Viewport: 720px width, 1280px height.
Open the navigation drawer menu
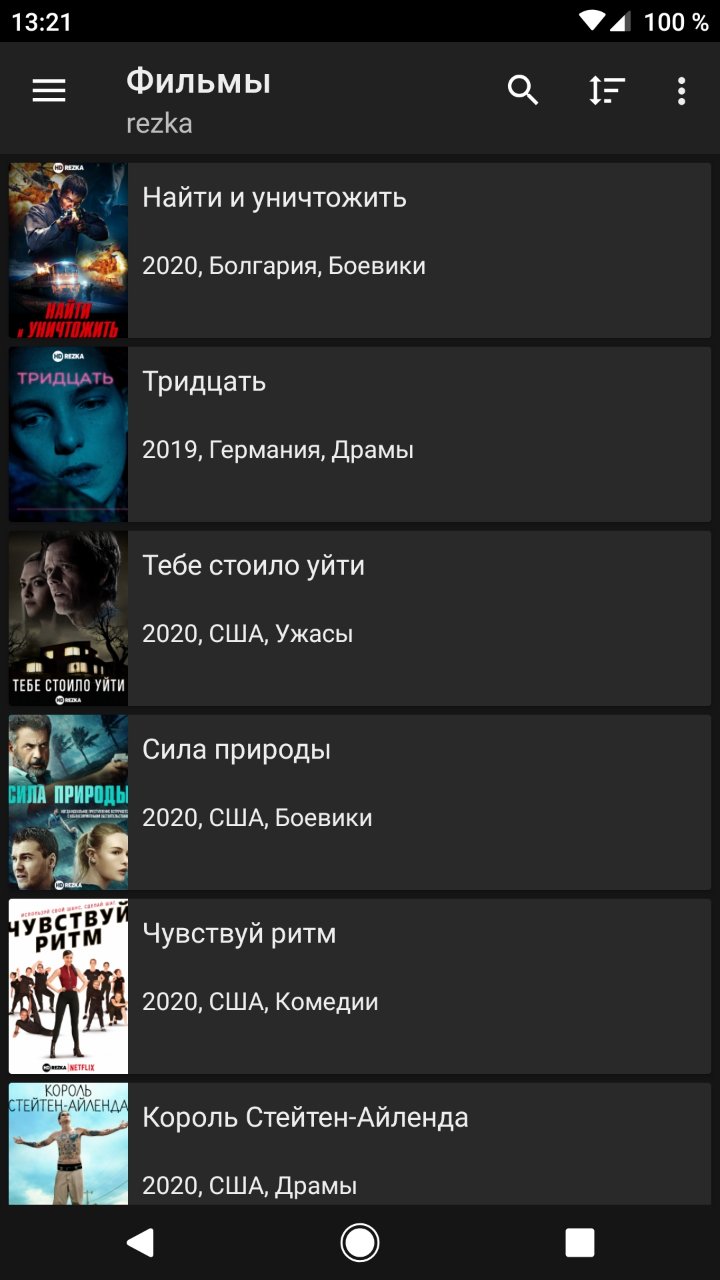[x=49, y=91]
